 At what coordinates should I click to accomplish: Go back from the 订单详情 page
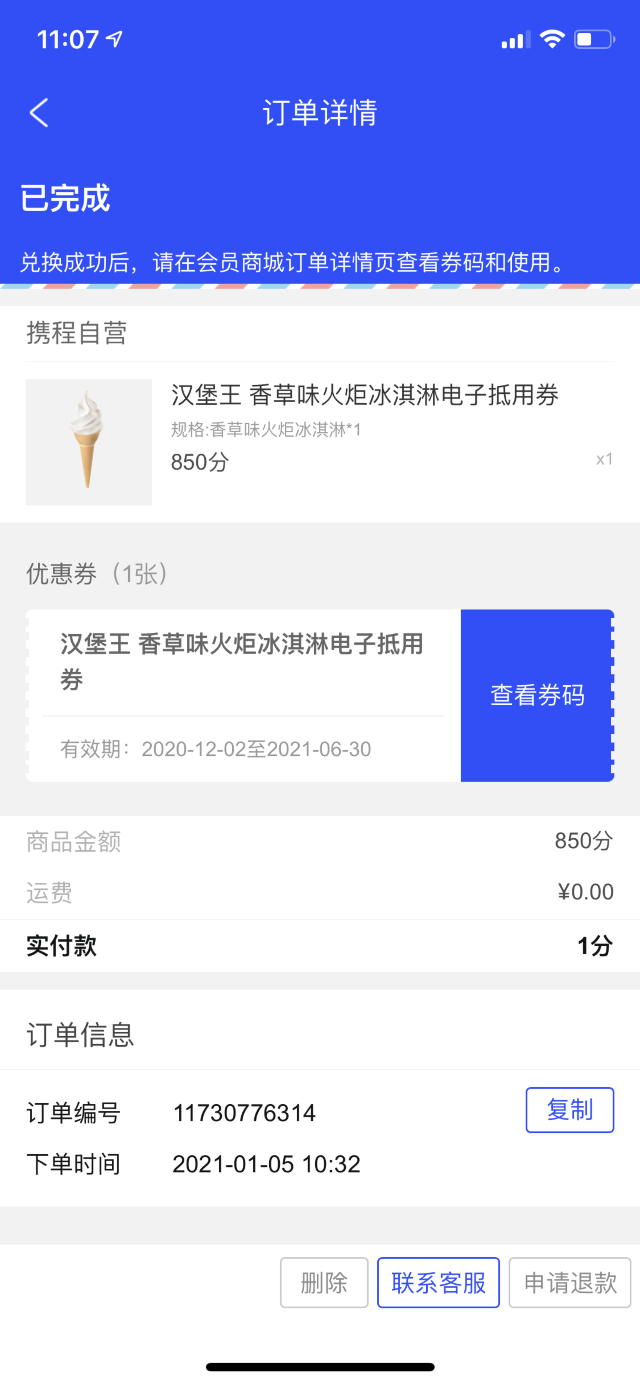(x=39, y=113)
